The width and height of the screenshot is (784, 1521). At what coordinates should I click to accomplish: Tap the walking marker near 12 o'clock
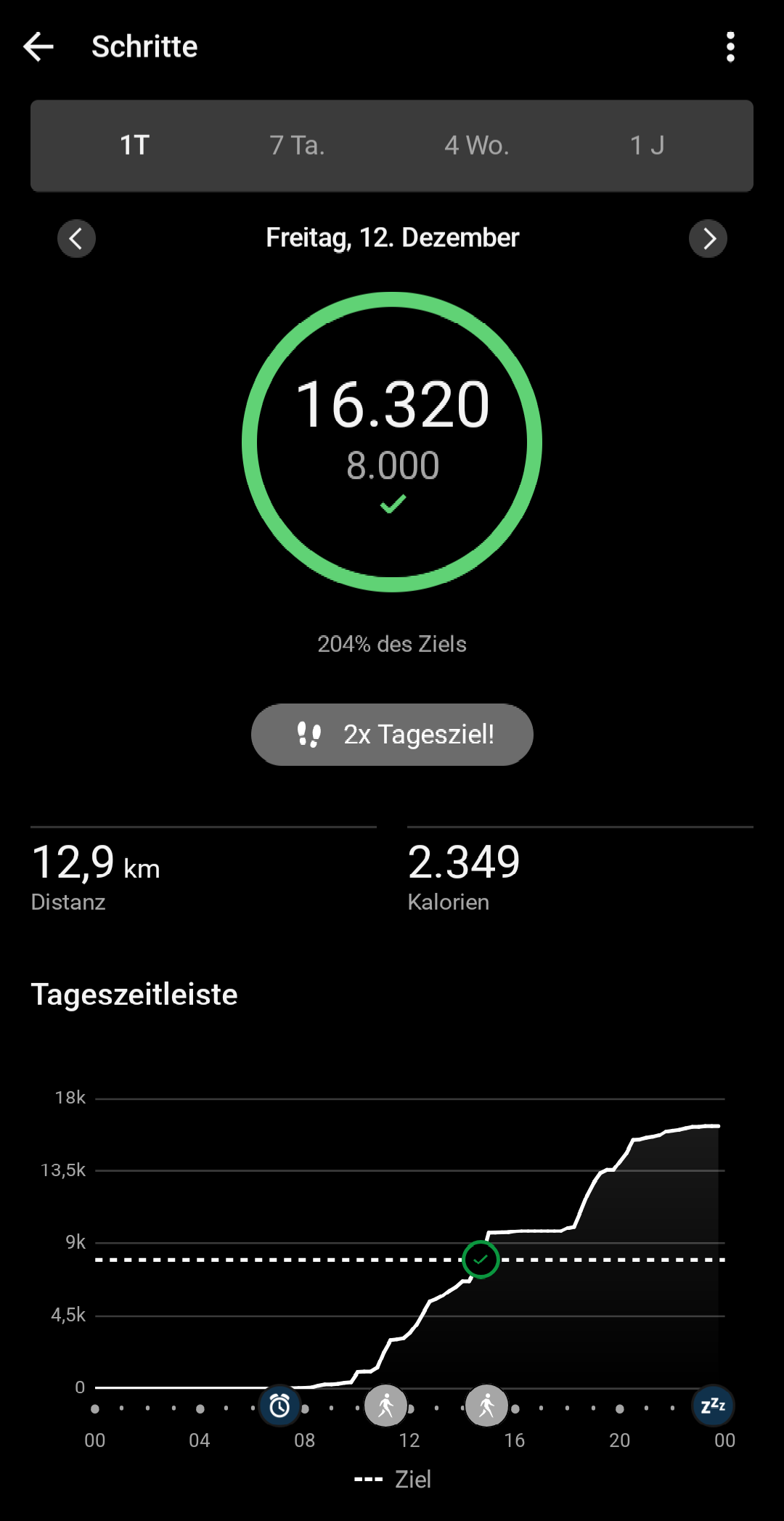(385, 1406)
